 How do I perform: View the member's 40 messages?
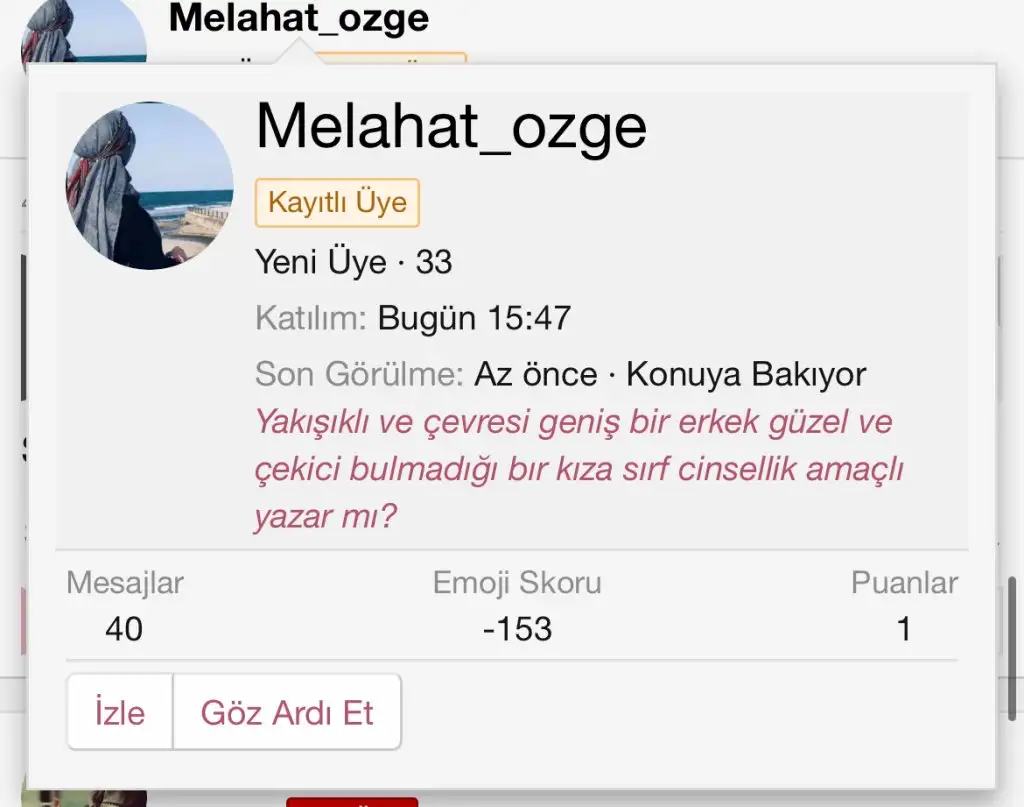click(124, 629)
